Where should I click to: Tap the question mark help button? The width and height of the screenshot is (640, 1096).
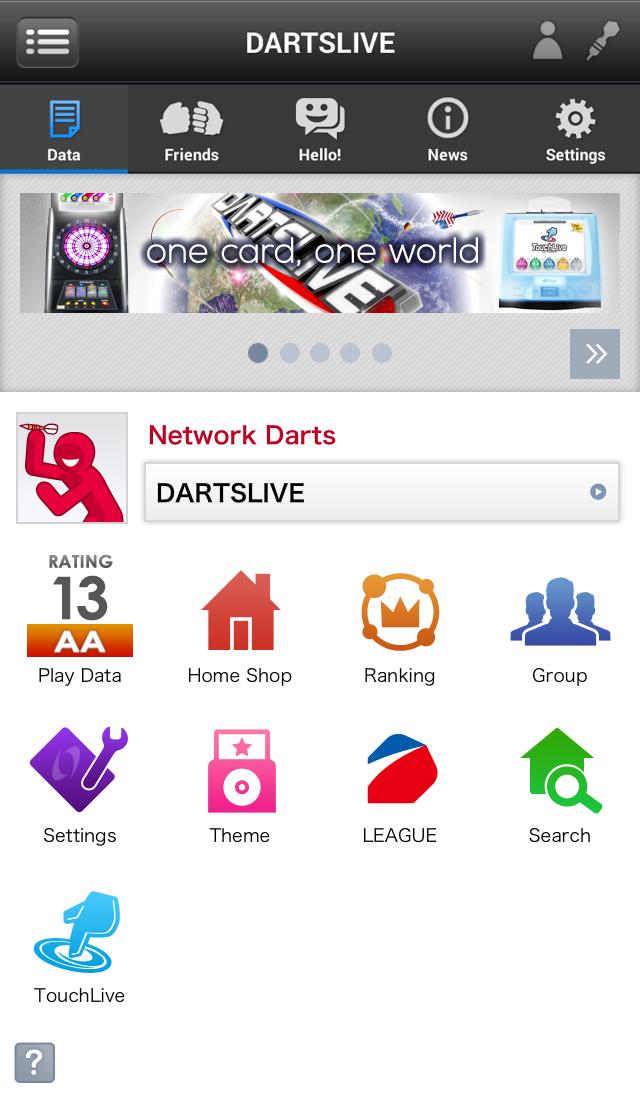click(34, 1062)
